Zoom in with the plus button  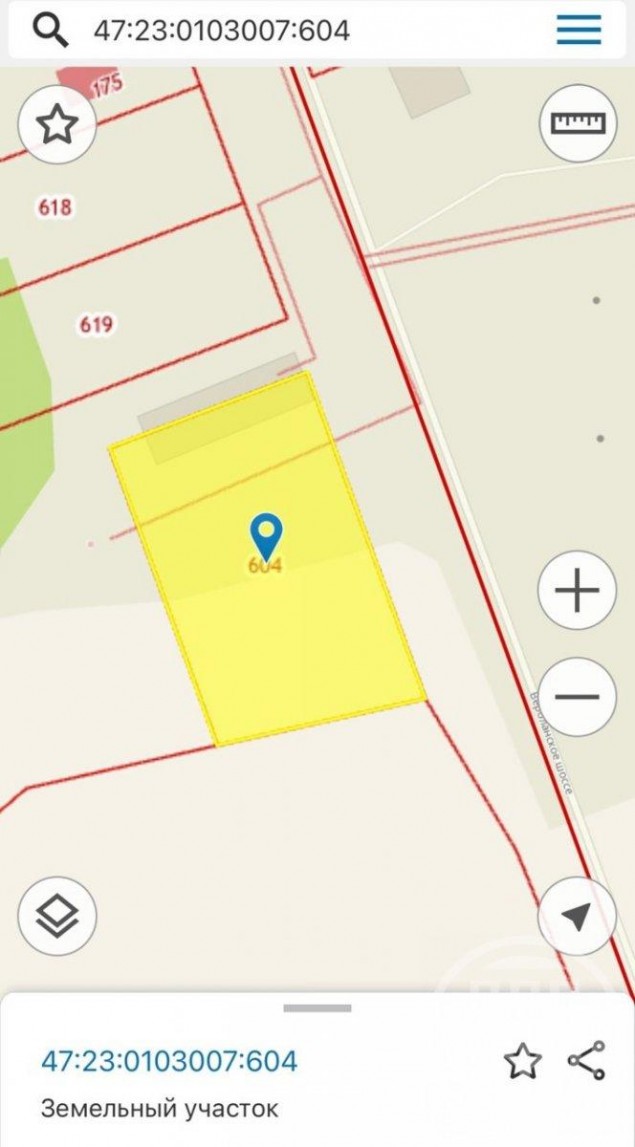point(577,590)
